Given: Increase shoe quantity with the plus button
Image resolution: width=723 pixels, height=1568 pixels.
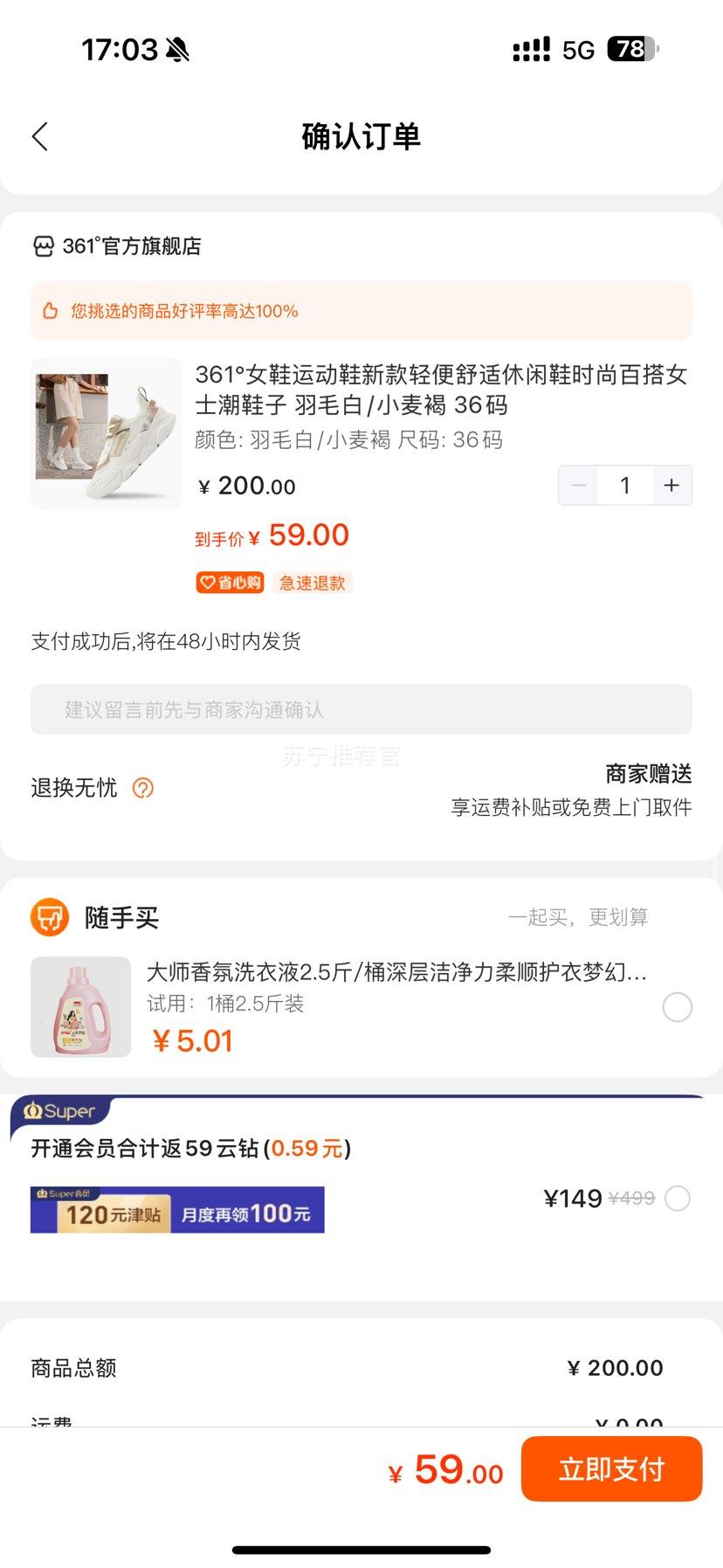Looking at the screenshot, I should 671,486.
